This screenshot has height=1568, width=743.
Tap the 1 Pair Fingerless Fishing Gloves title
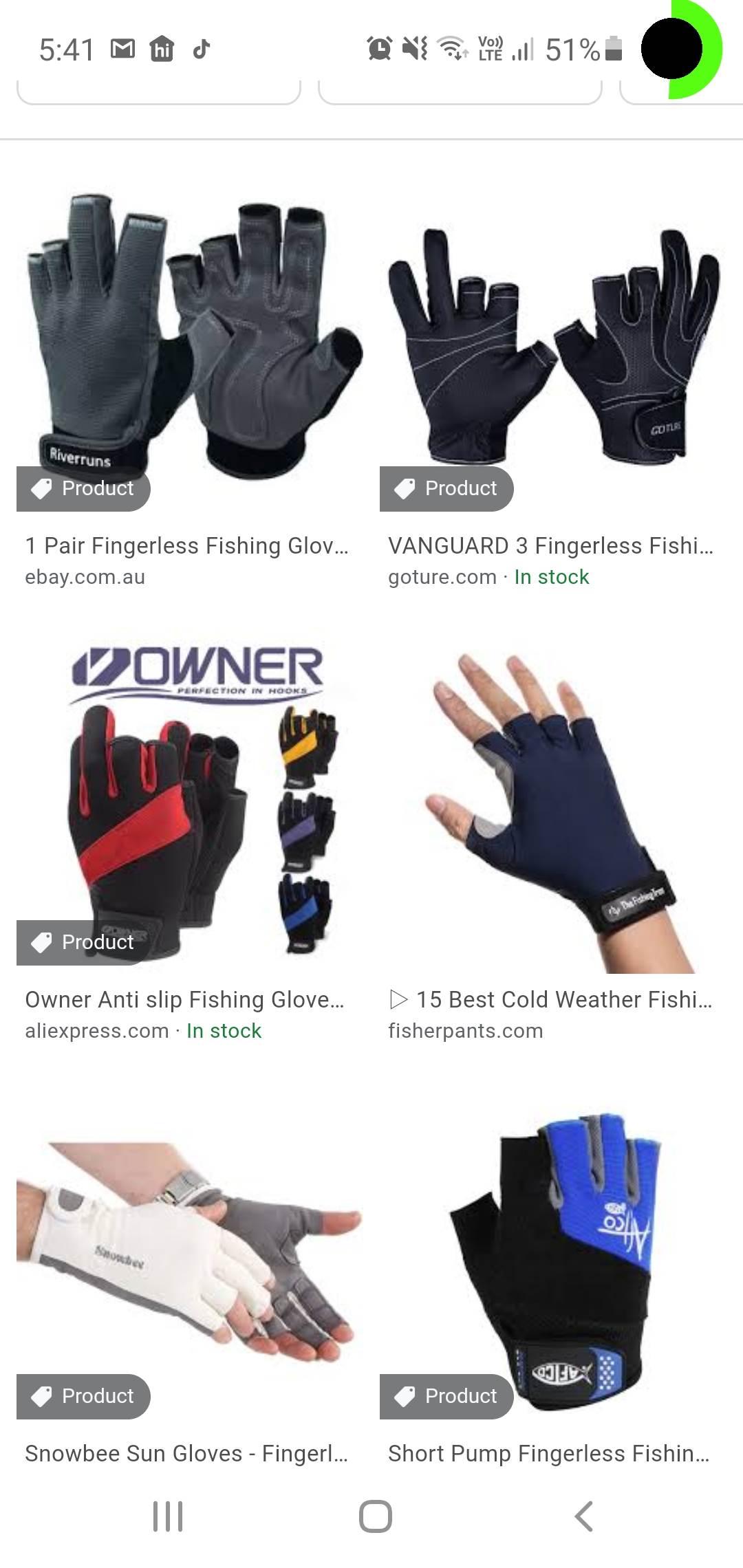[186, 546]
